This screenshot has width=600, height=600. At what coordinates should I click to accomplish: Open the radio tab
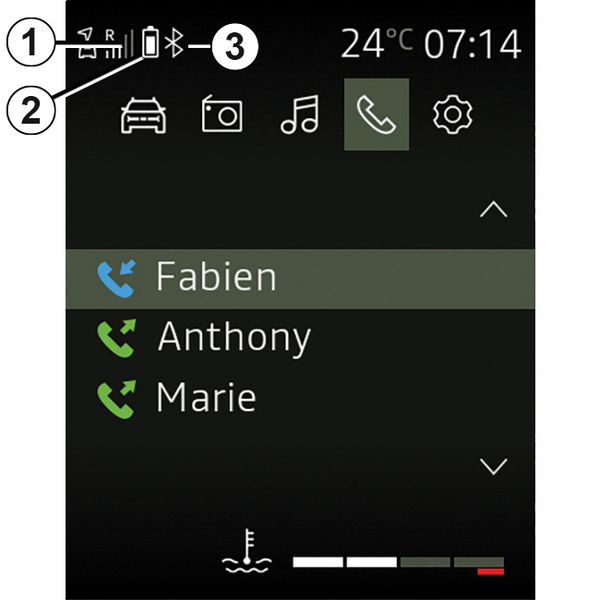[x=221, y=116]
